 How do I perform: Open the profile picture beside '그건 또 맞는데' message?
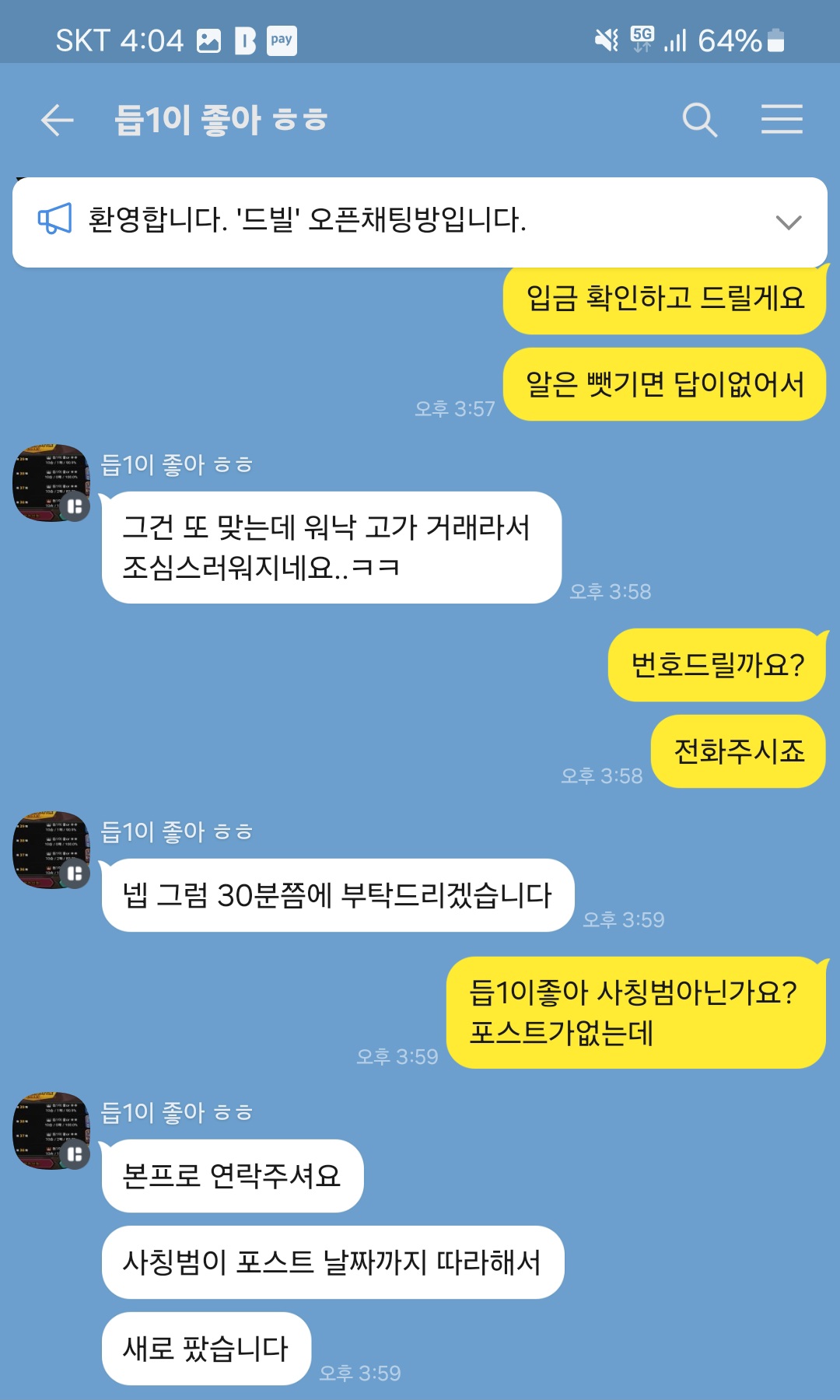click(51, 483)
